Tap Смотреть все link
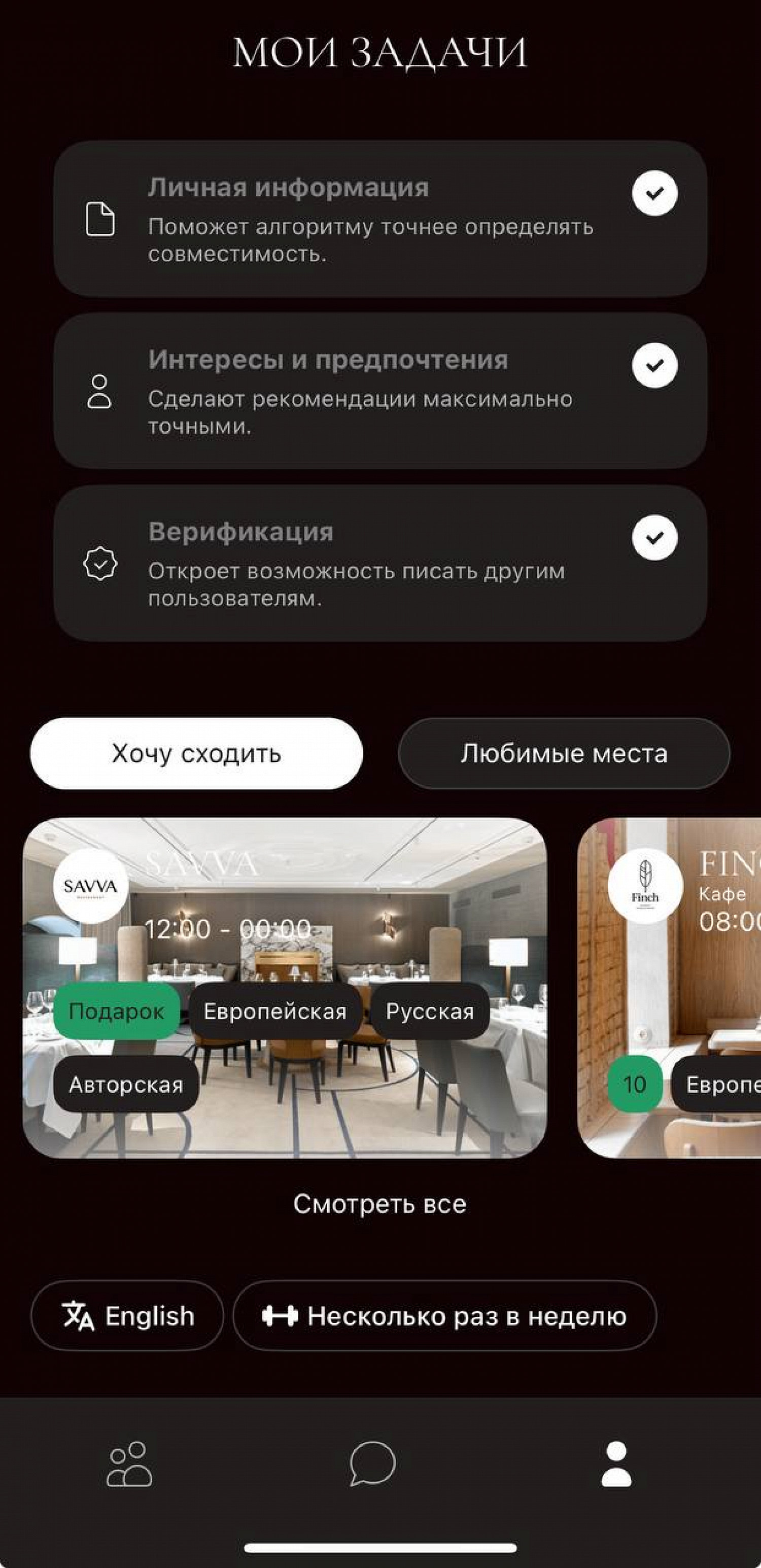This screenshot has height=1568, width=761. (x=380, y=1204)
